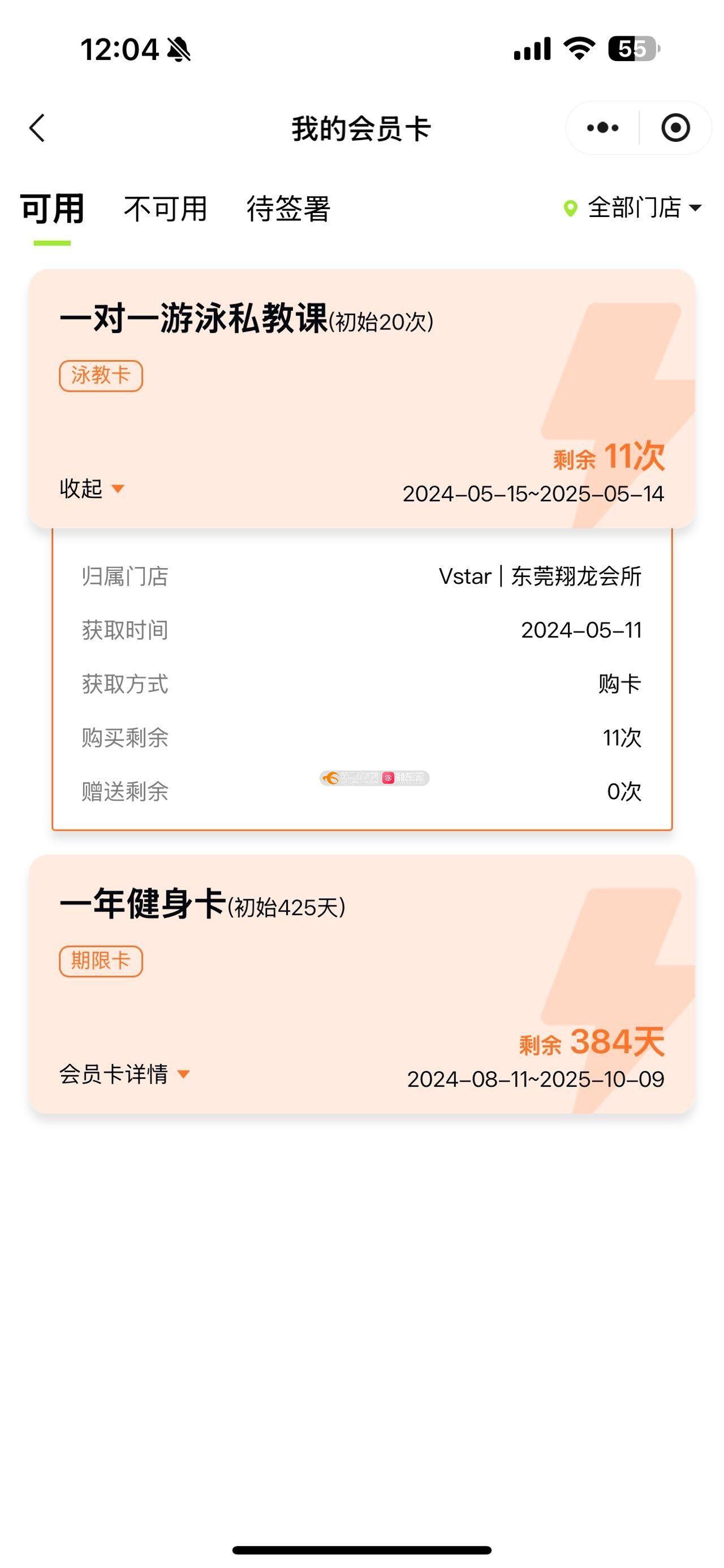Switch to the 待签署 tab

[x=288, y=209]
